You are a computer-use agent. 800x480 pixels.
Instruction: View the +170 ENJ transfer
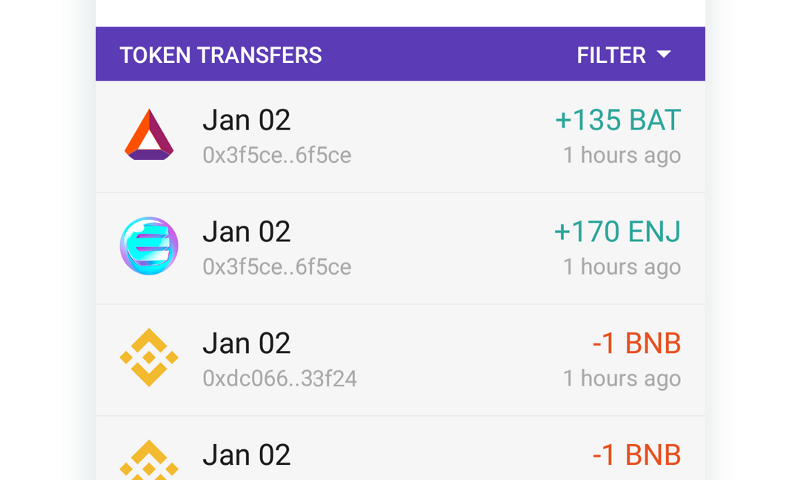point(400,248)
